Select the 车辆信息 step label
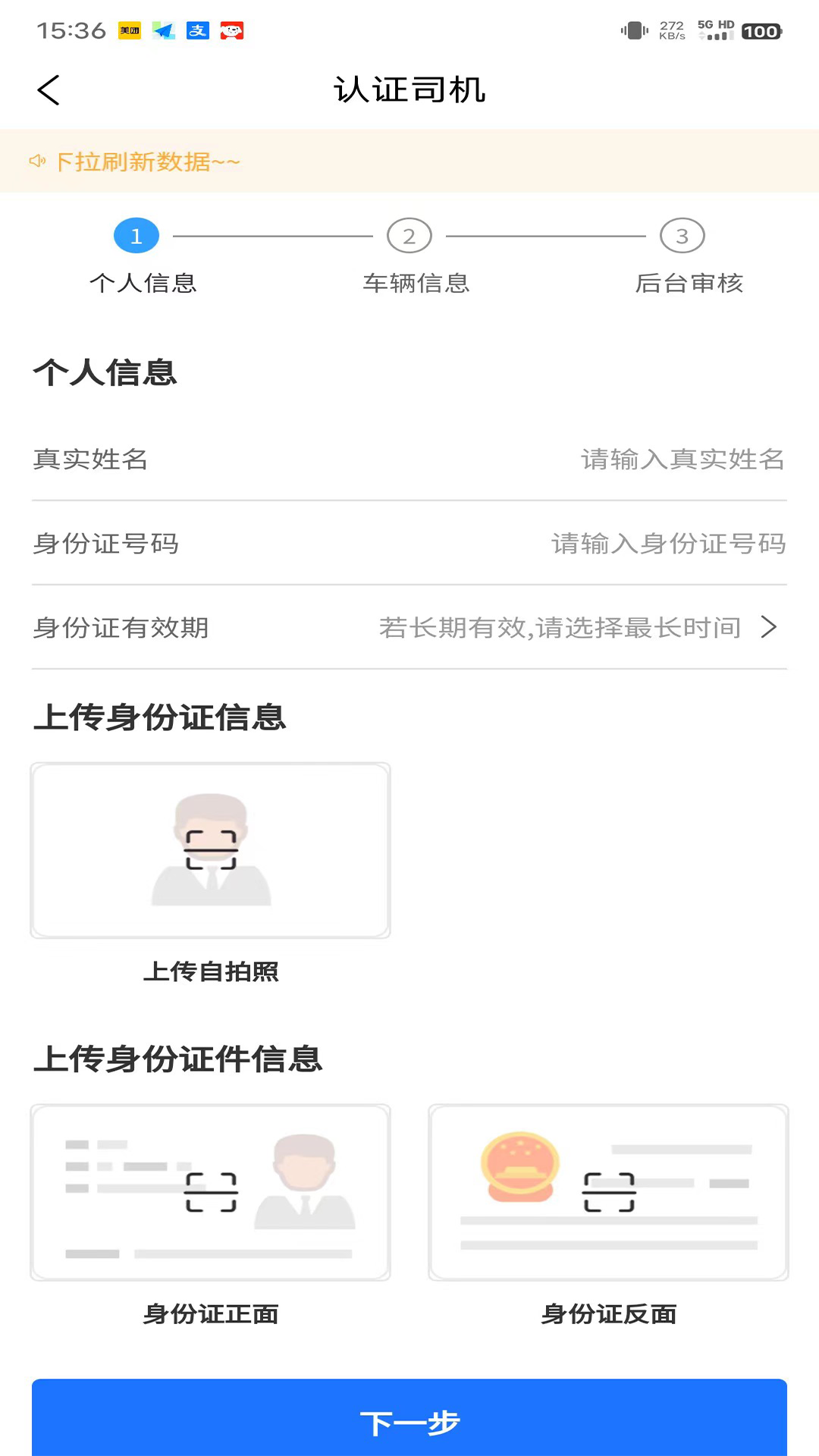The height and width of the screenshot is (1456, 819). tap(416, 284)
